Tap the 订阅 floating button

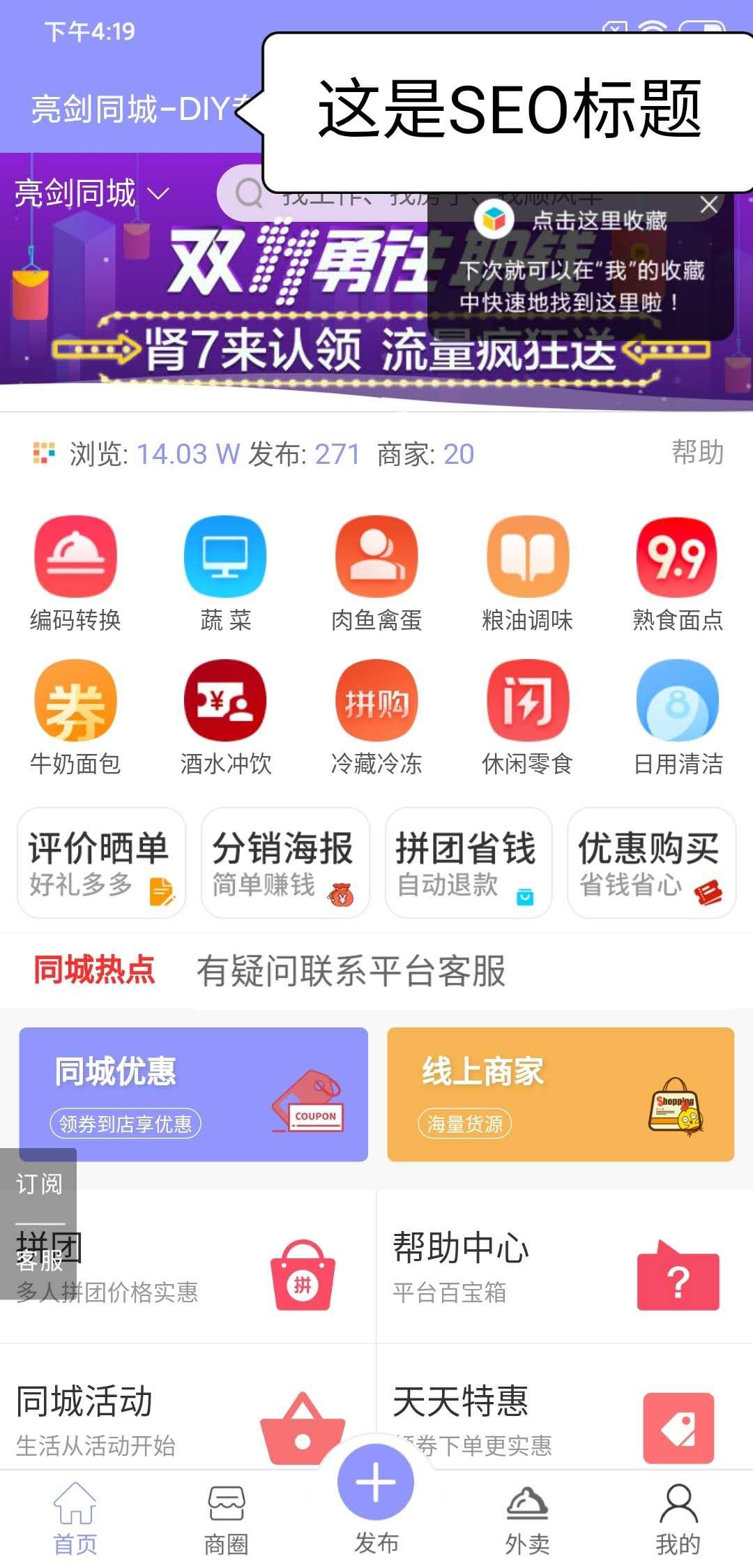click(39, 1184)
